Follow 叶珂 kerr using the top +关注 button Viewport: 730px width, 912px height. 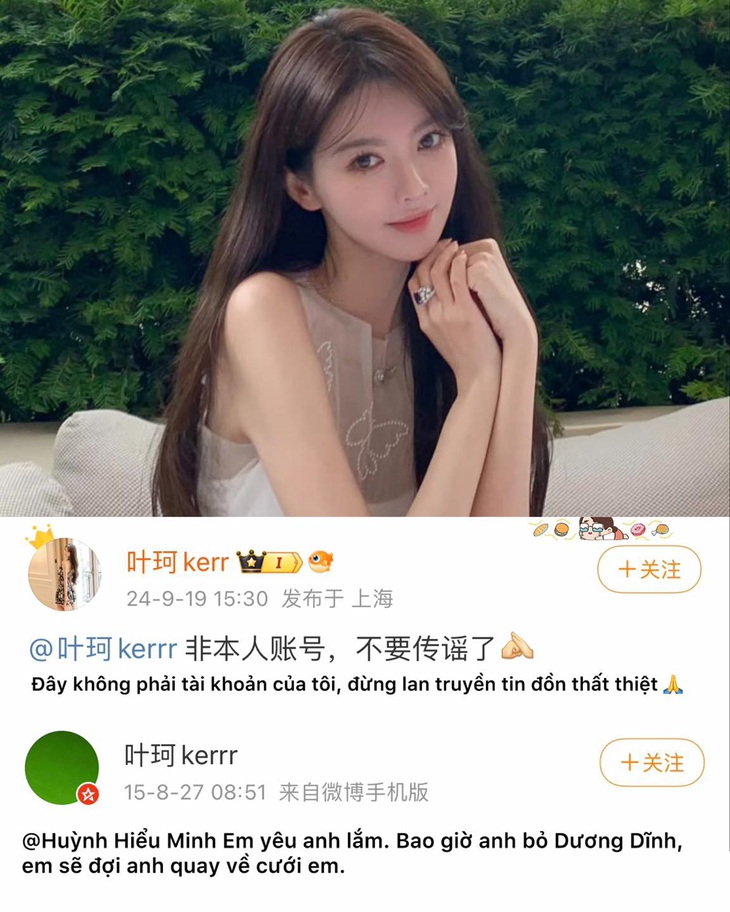coord(651,568)
